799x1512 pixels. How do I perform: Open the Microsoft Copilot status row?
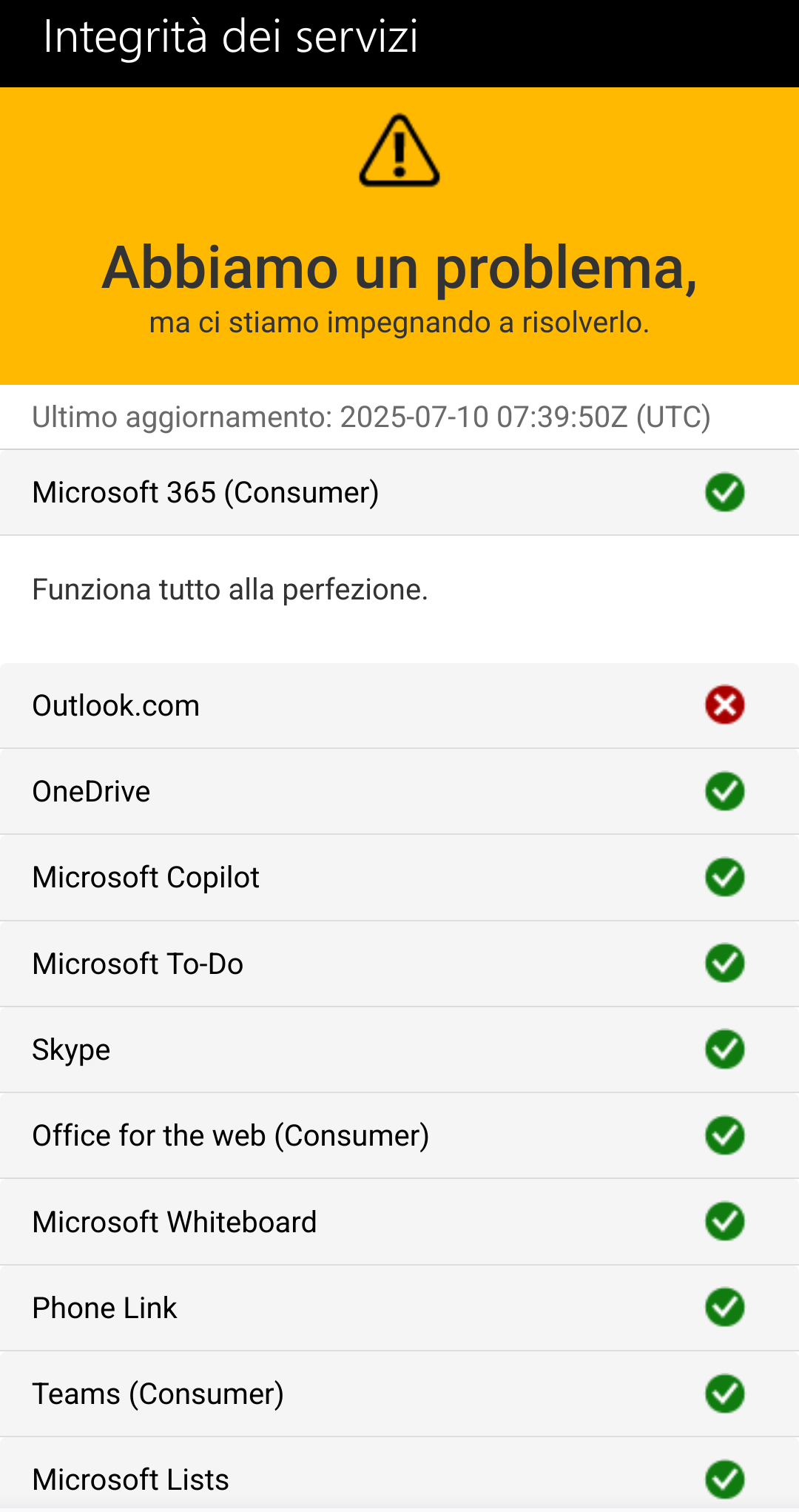399,877
